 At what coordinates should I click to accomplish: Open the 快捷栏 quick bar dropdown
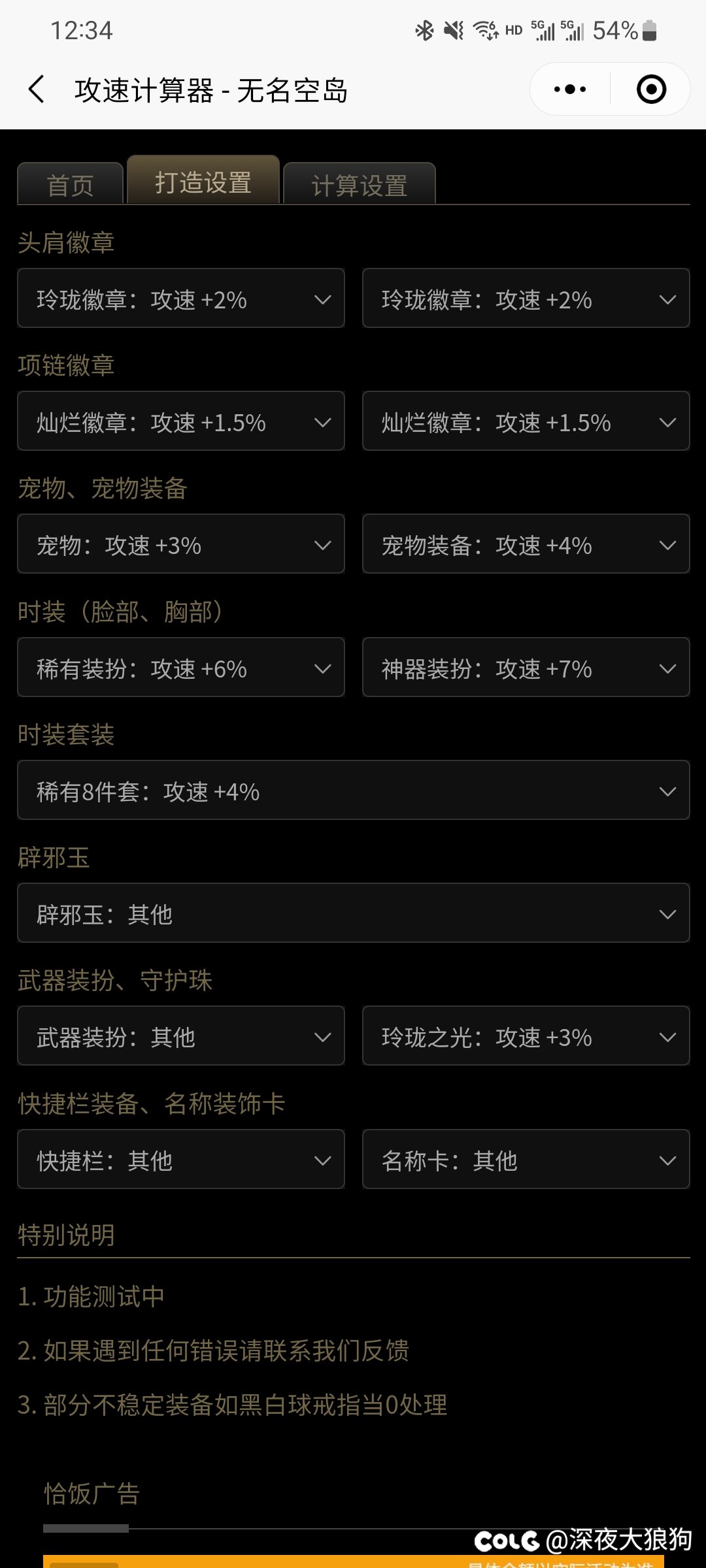tap(181, 1160)
